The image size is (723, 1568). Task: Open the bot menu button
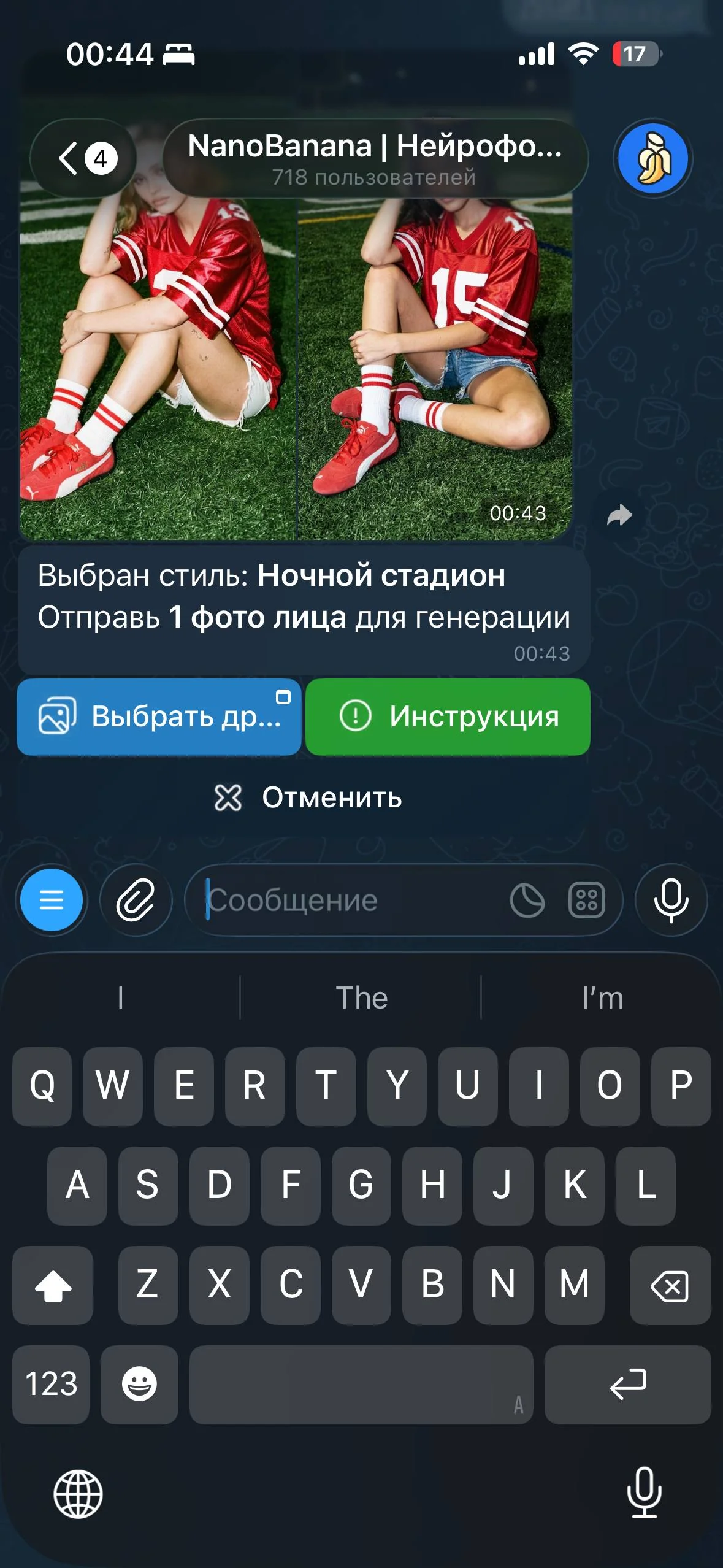tap(52, 900)
